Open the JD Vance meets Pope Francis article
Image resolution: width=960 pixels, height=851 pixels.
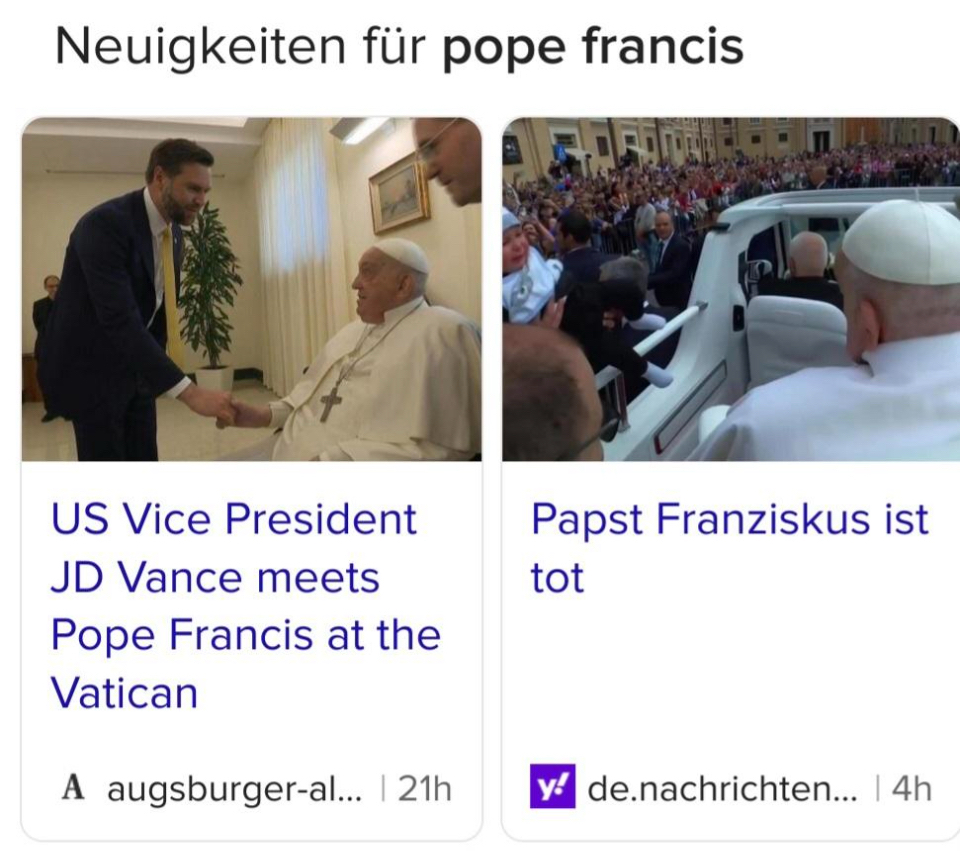[245, 605]
